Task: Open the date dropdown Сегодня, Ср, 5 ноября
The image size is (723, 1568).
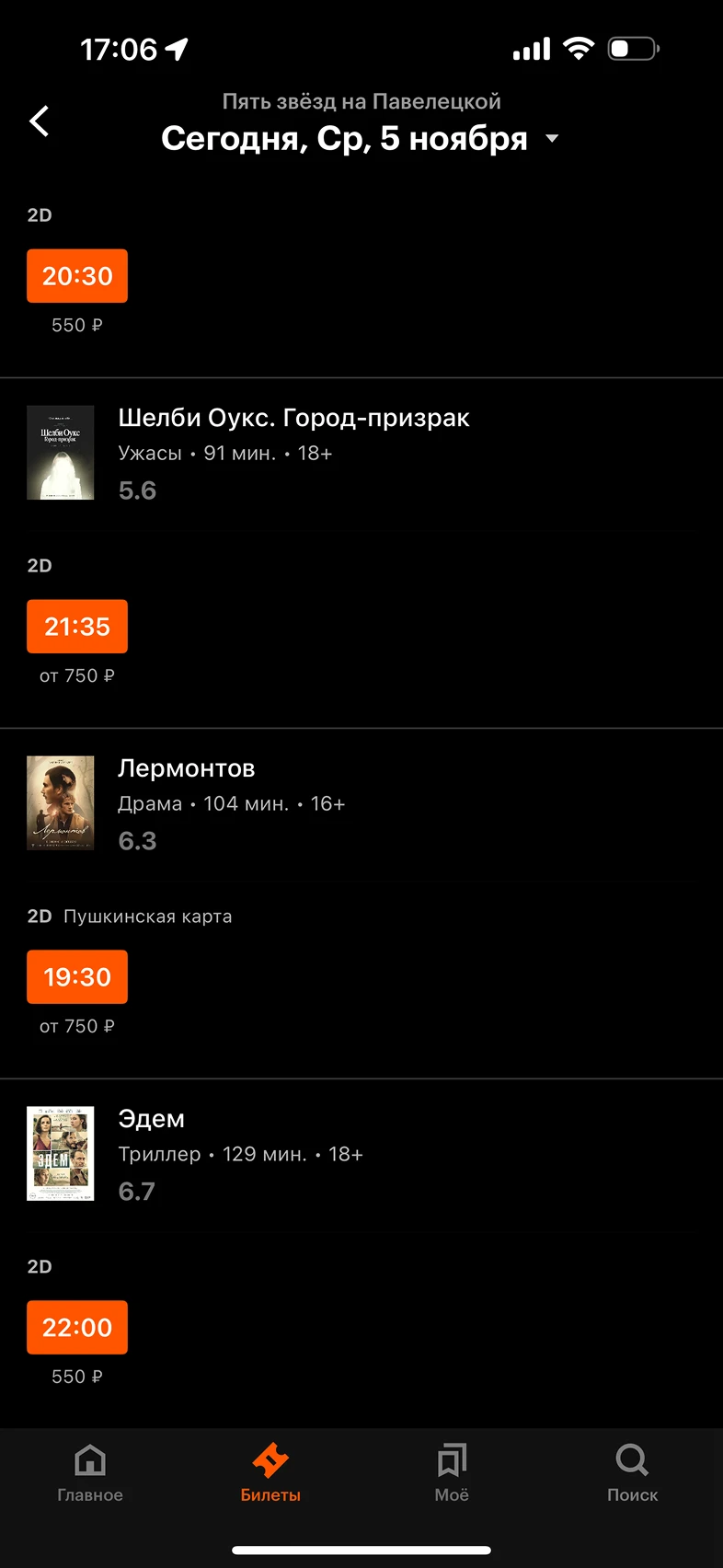Action: [360, 139]
